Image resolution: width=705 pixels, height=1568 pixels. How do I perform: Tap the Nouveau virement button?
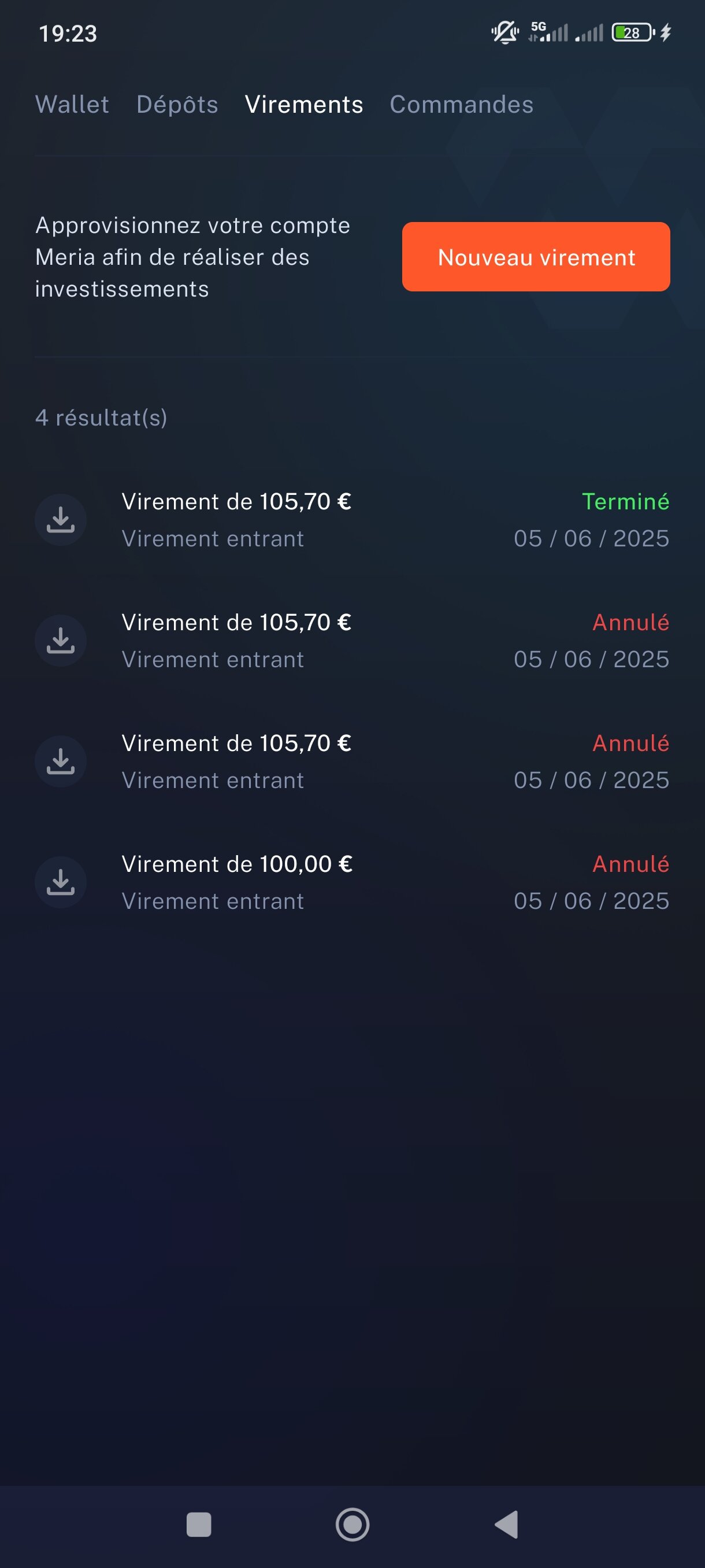coord(536,257)
